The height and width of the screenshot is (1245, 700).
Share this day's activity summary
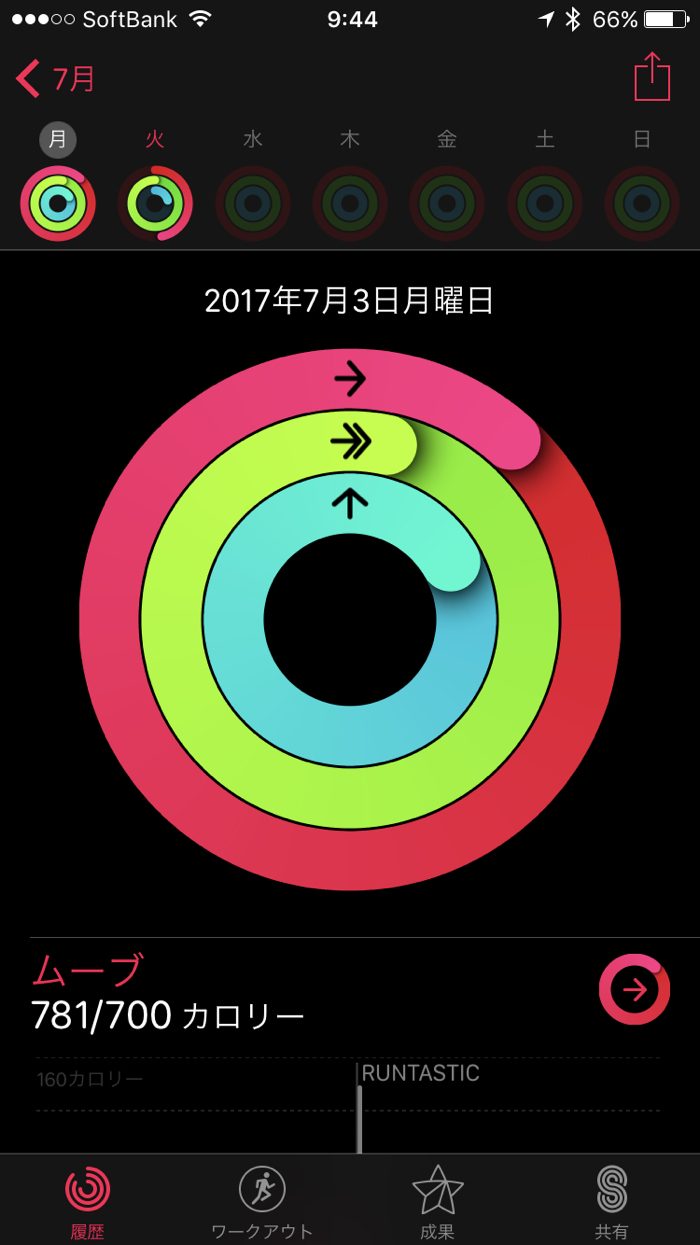[652, 77]
